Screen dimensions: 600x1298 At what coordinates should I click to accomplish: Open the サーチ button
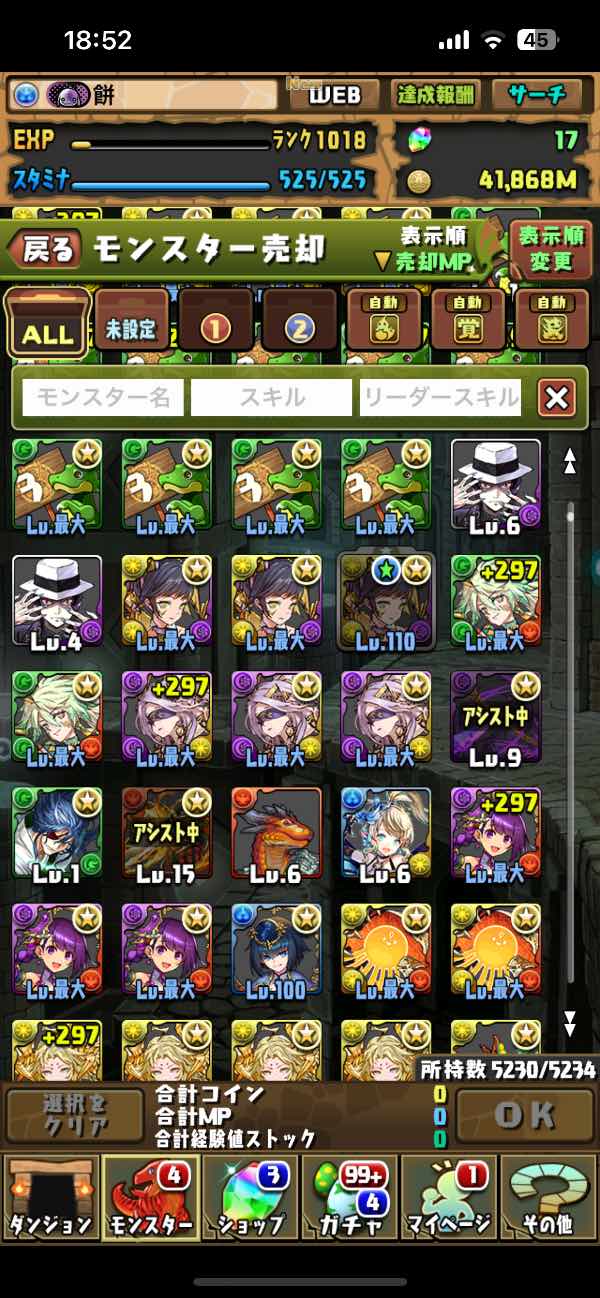click(536, 95)
